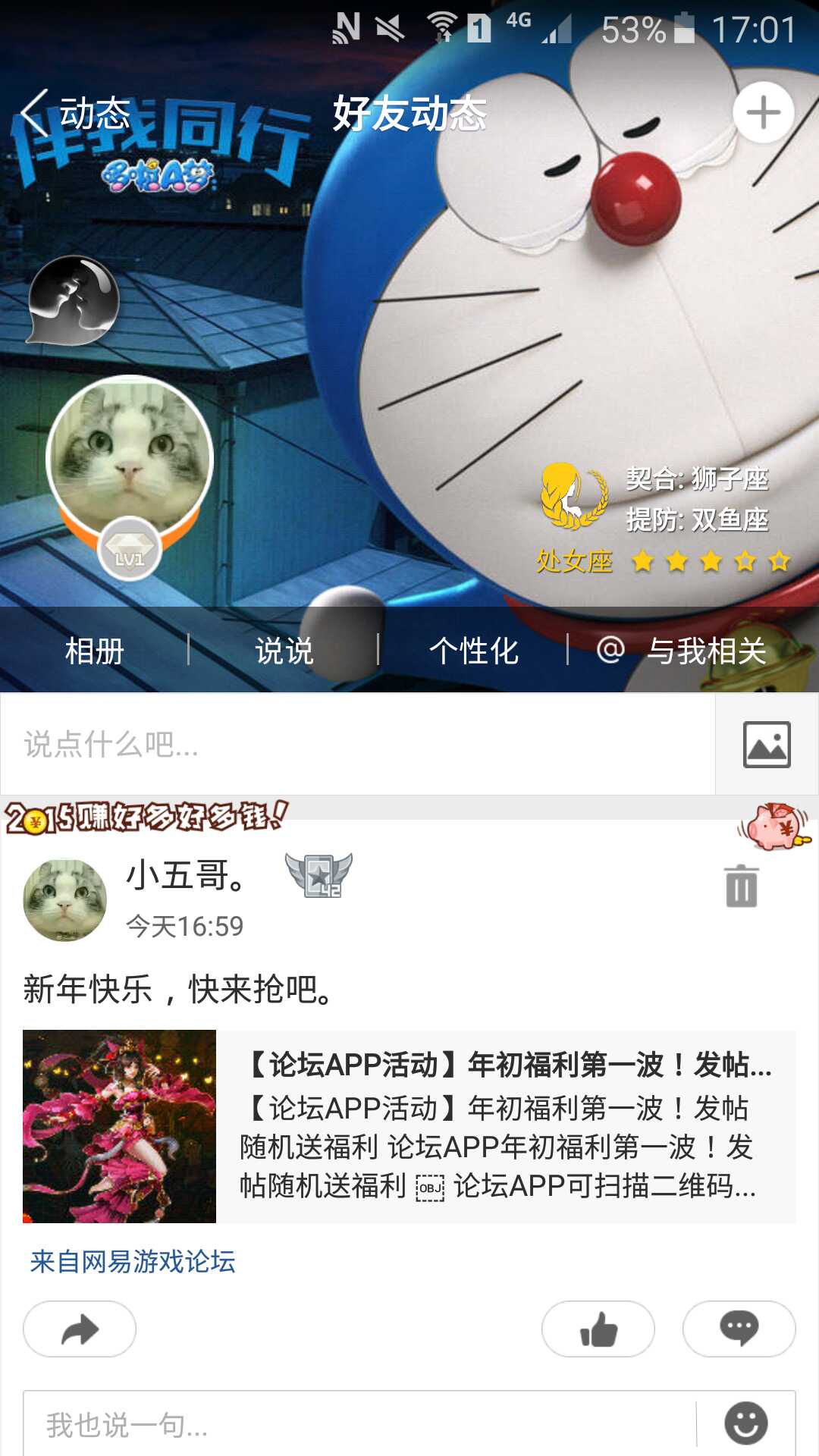Tap the 我也说一句 comment field
Screen dimensions: 819x1456
tap(356, 1425)
